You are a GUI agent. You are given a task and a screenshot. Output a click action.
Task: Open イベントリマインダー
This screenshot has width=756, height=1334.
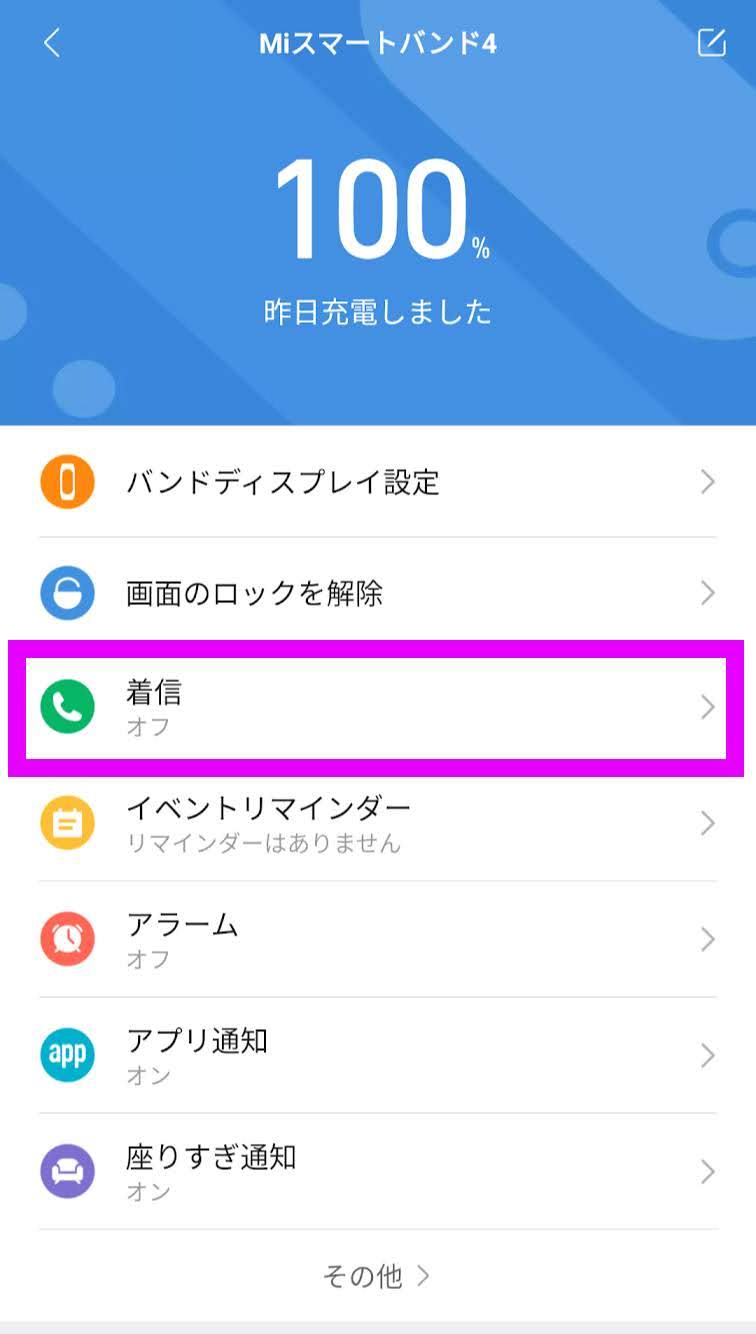point(378,823)
